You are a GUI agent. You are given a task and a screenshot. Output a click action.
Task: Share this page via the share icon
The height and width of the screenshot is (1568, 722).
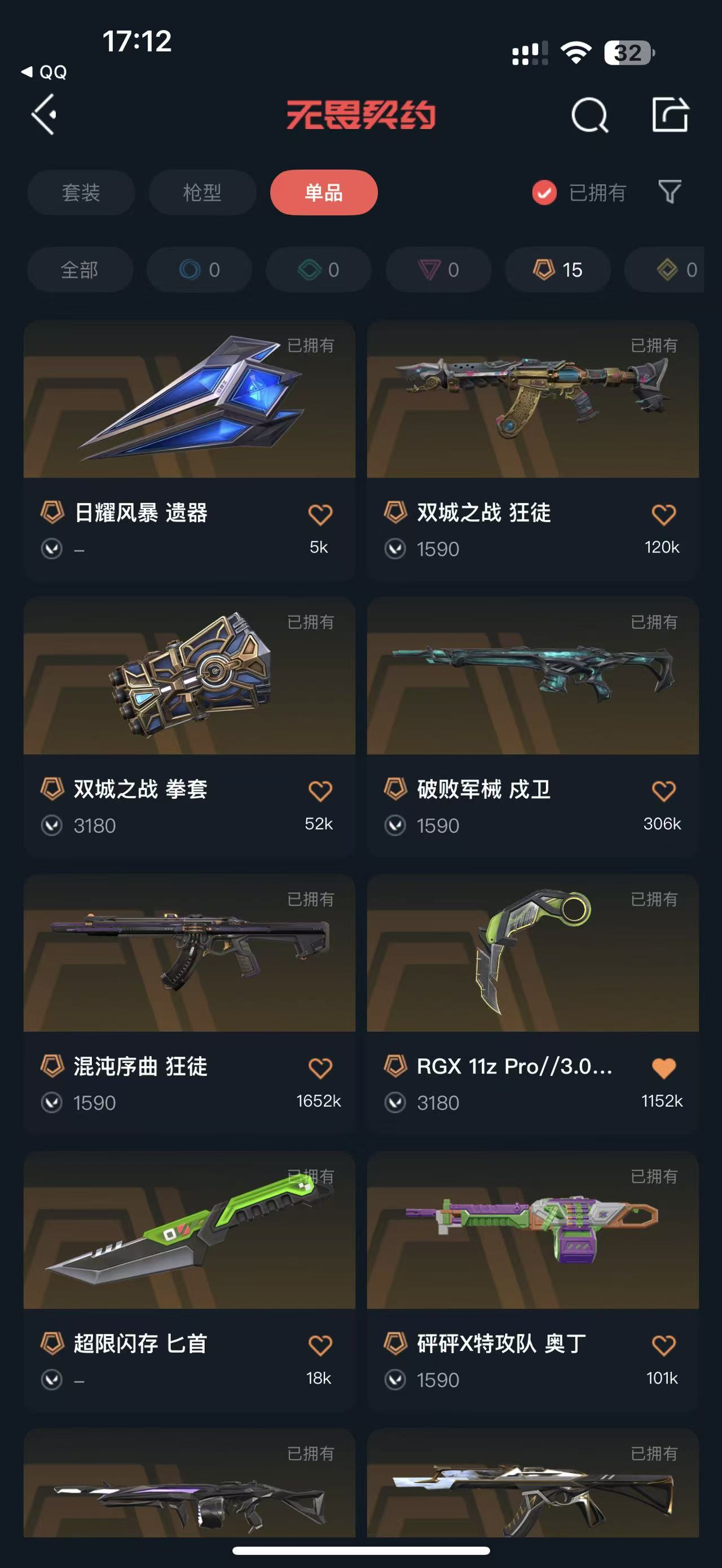coord(670,114)
